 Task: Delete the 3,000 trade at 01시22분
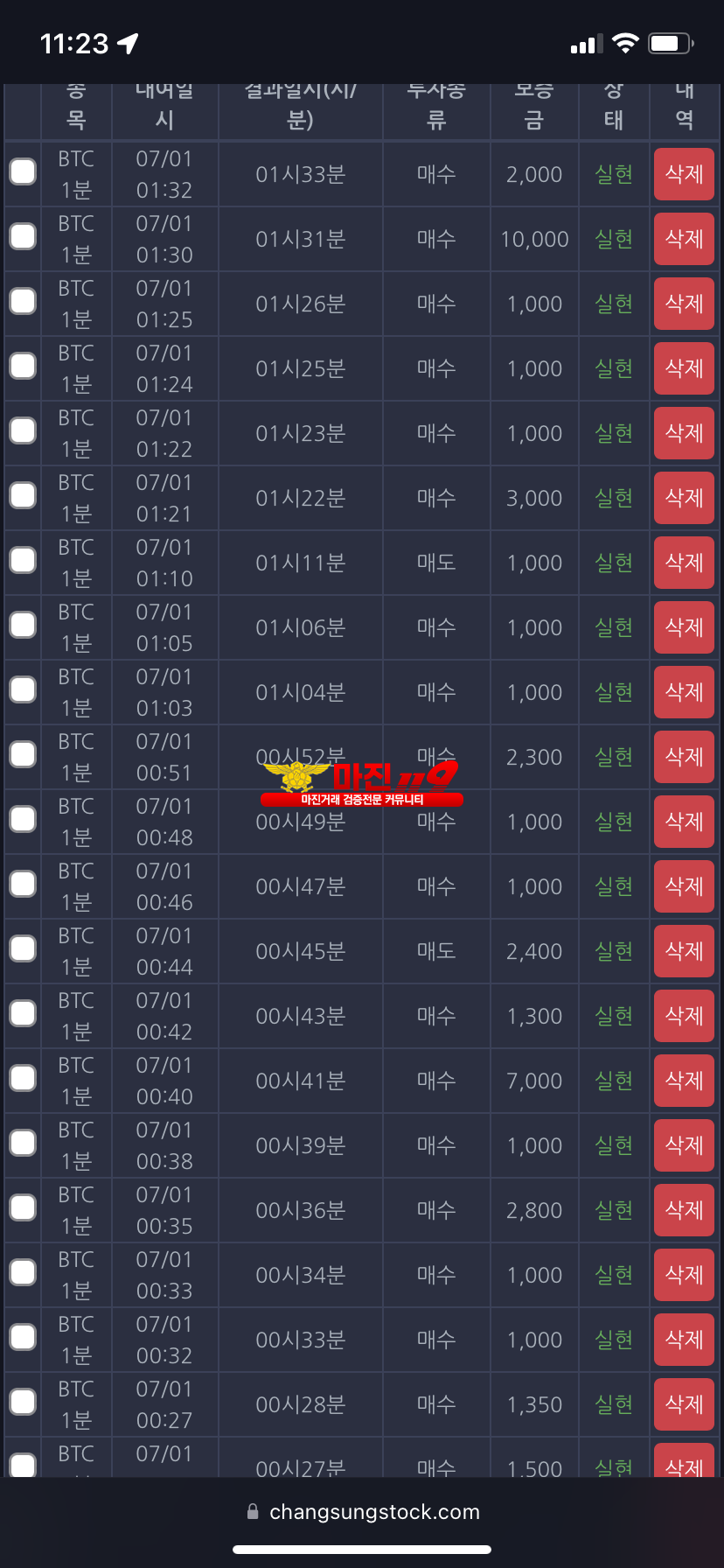pyautogui.click(x=684, y=498)
